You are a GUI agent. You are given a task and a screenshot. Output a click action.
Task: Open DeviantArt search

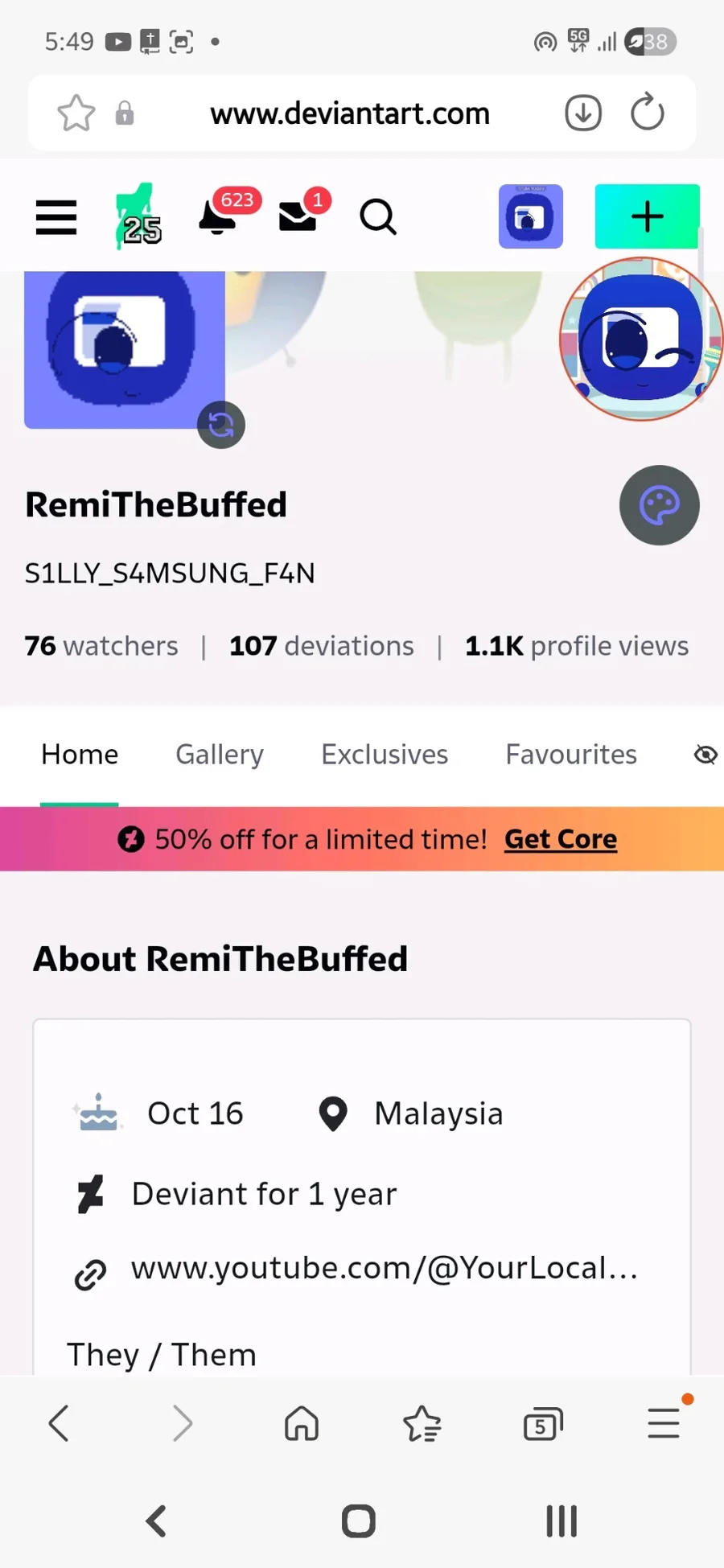tap(377, 217)
